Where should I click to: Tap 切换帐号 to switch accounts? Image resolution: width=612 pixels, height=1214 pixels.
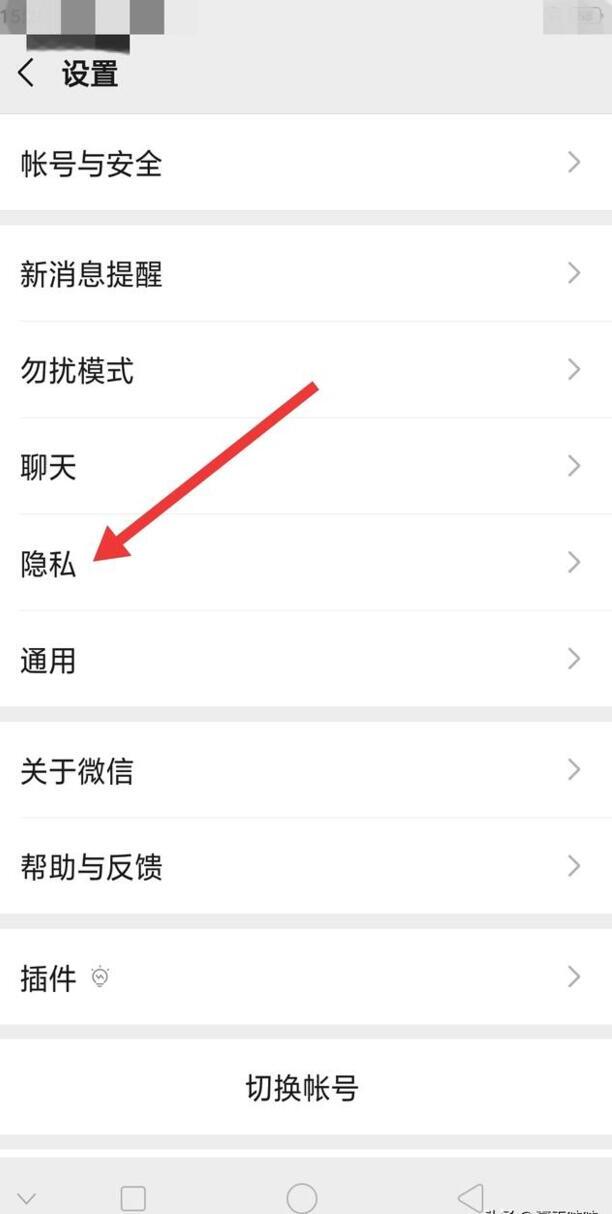(x=302, y=1087)
